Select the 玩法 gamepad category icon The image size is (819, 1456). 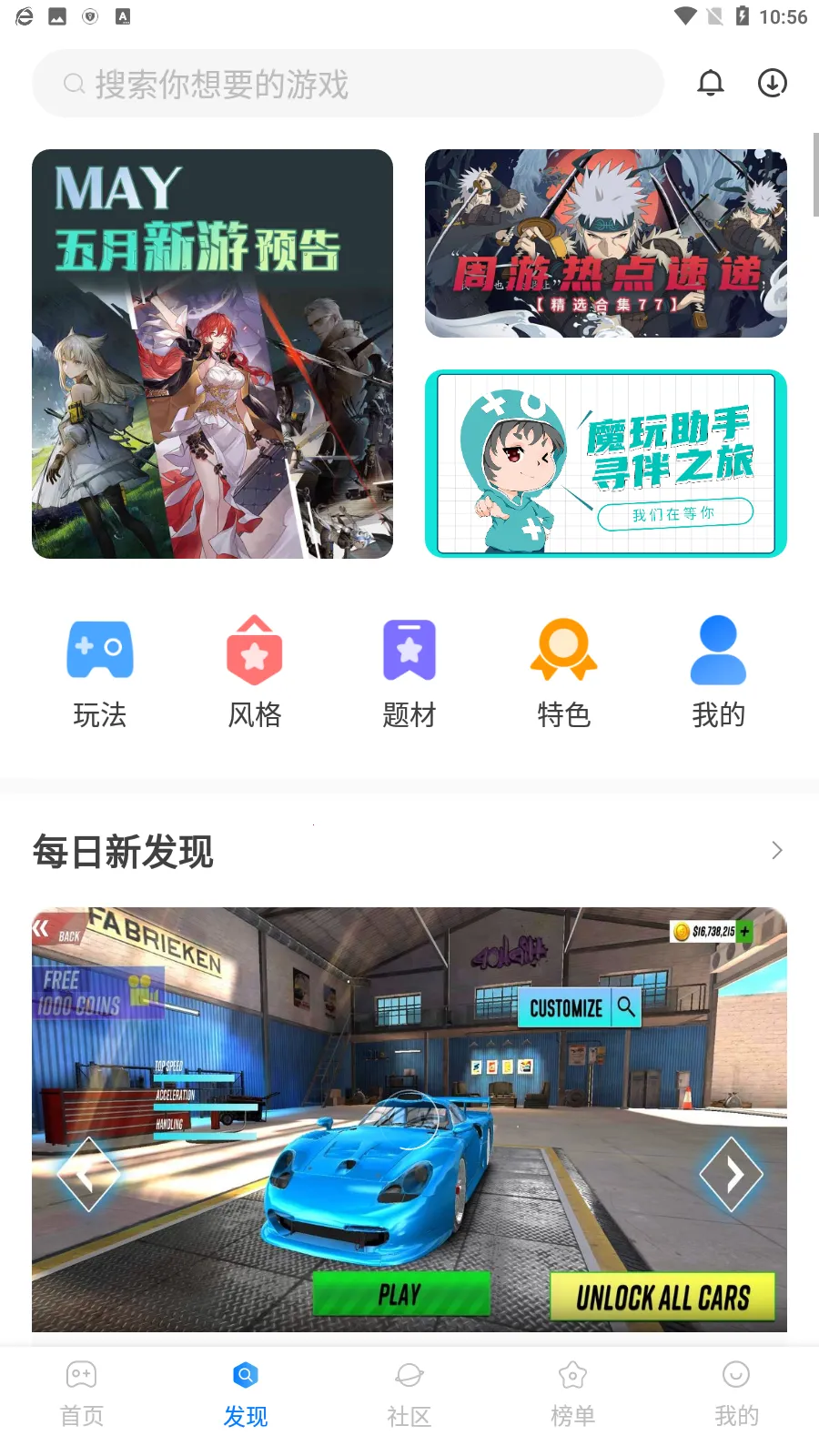(99, 650)
